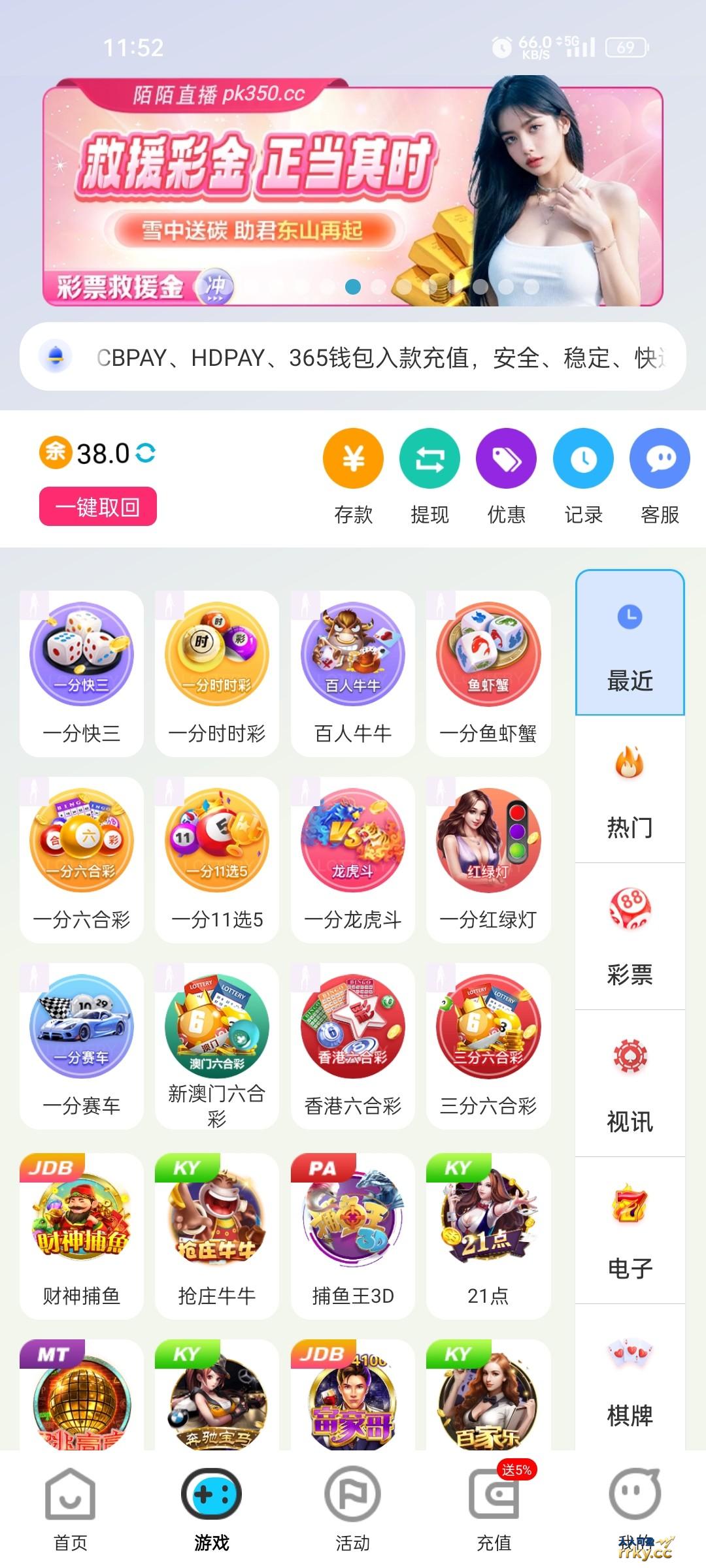Open the scrolling payment announcement banner
The image size is (706, 1568).
(x=353, y=356)
